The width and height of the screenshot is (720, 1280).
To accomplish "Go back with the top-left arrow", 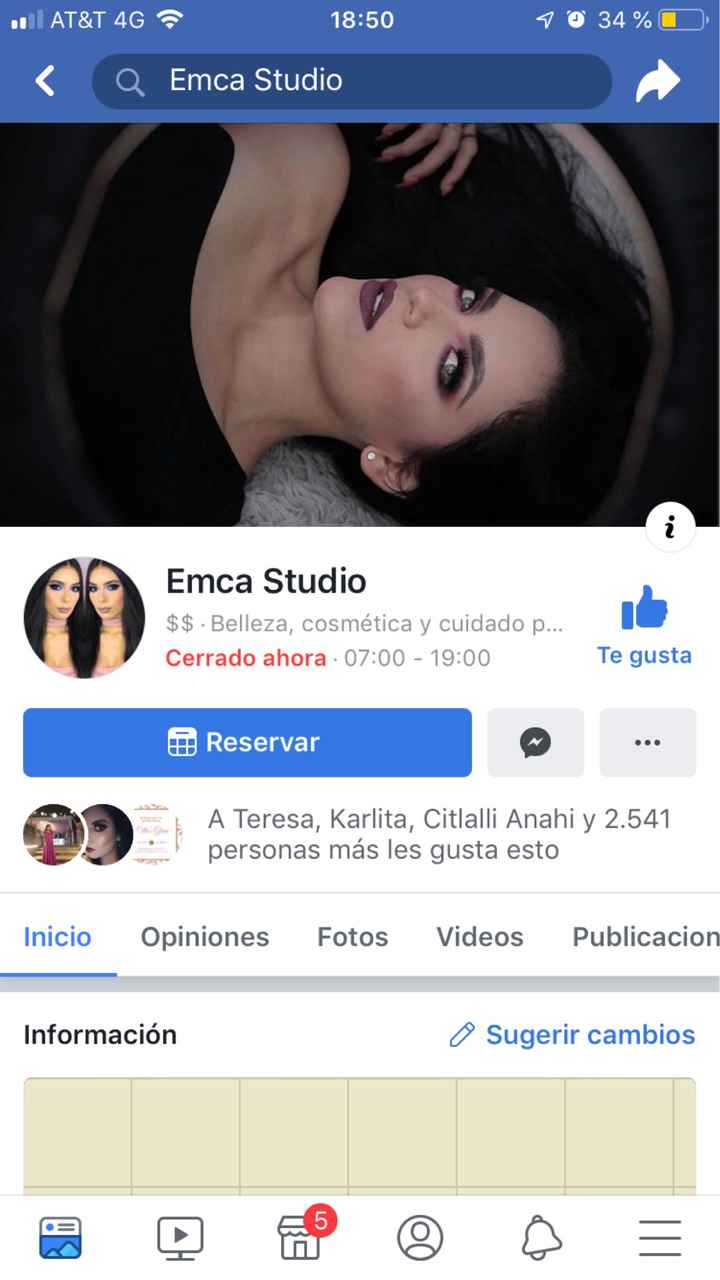I will tap(45, 81).
